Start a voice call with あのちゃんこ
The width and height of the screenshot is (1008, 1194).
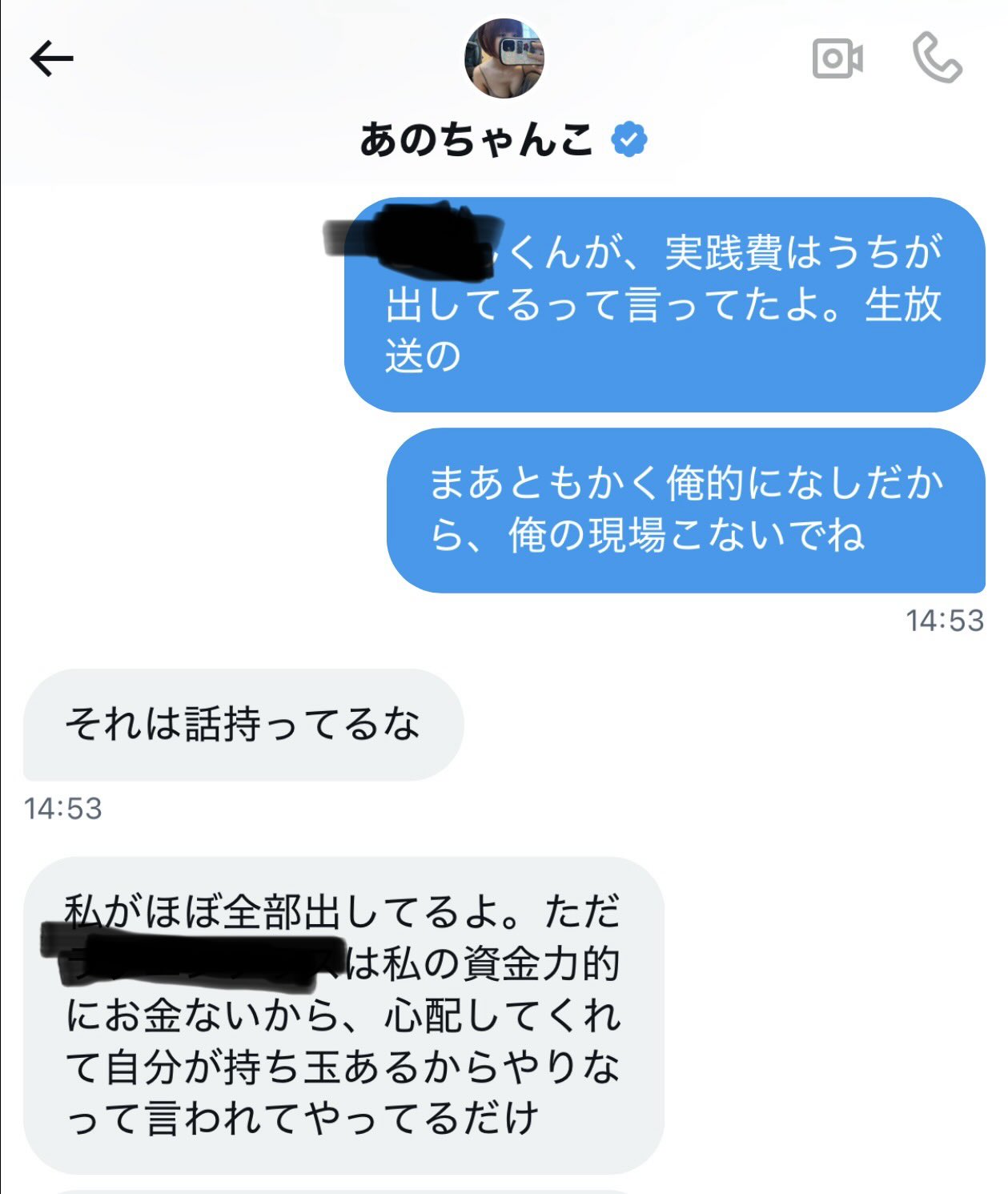tap(938, 58)
